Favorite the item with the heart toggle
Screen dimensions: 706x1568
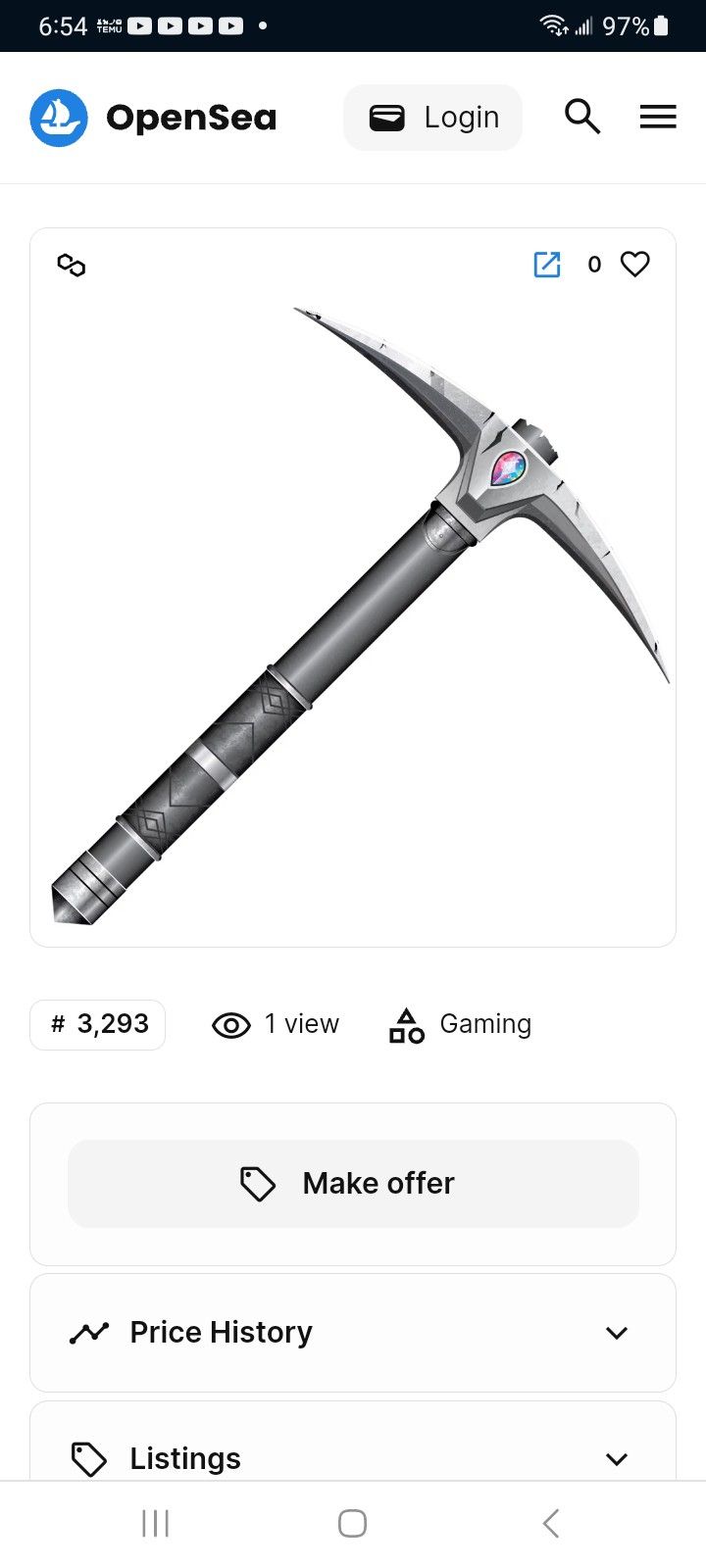pos(633,264)
